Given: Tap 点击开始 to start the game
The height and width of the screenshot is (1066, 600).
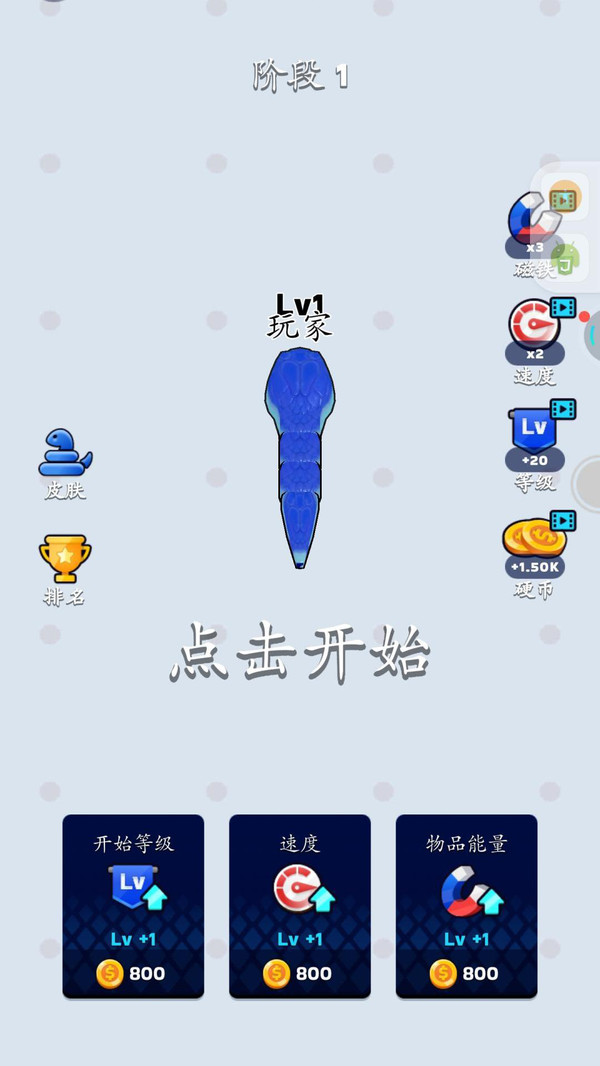Looking at the screenshot, I should click(x=300, y=655).
